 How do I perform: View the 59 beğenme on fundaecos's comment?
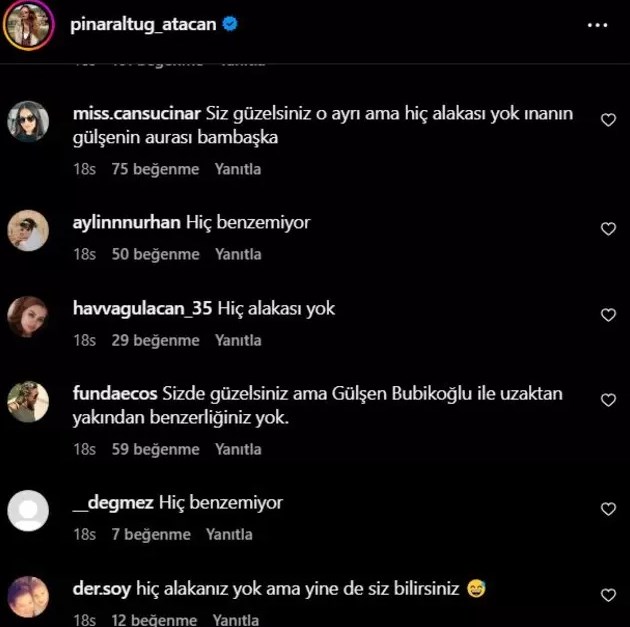click(x=156, y=449)
